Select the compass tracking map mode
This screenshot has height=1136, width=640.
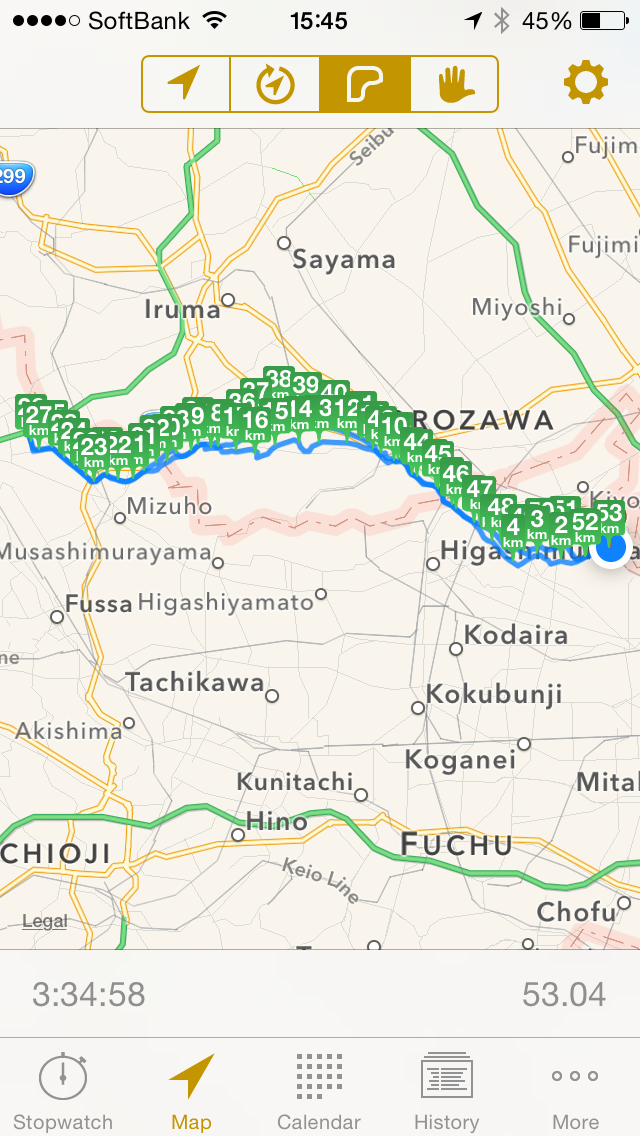pos(274,84)
